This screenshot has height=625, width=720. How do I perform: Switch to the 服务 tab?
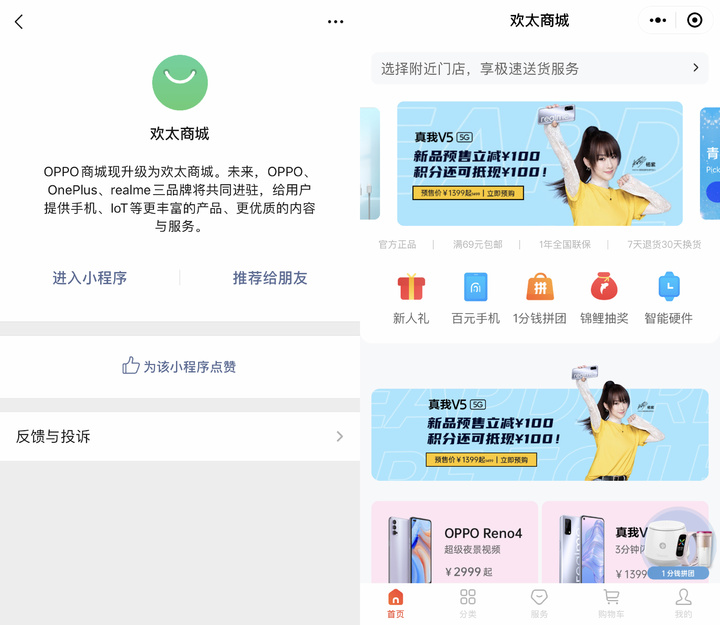tap(540, 603)
